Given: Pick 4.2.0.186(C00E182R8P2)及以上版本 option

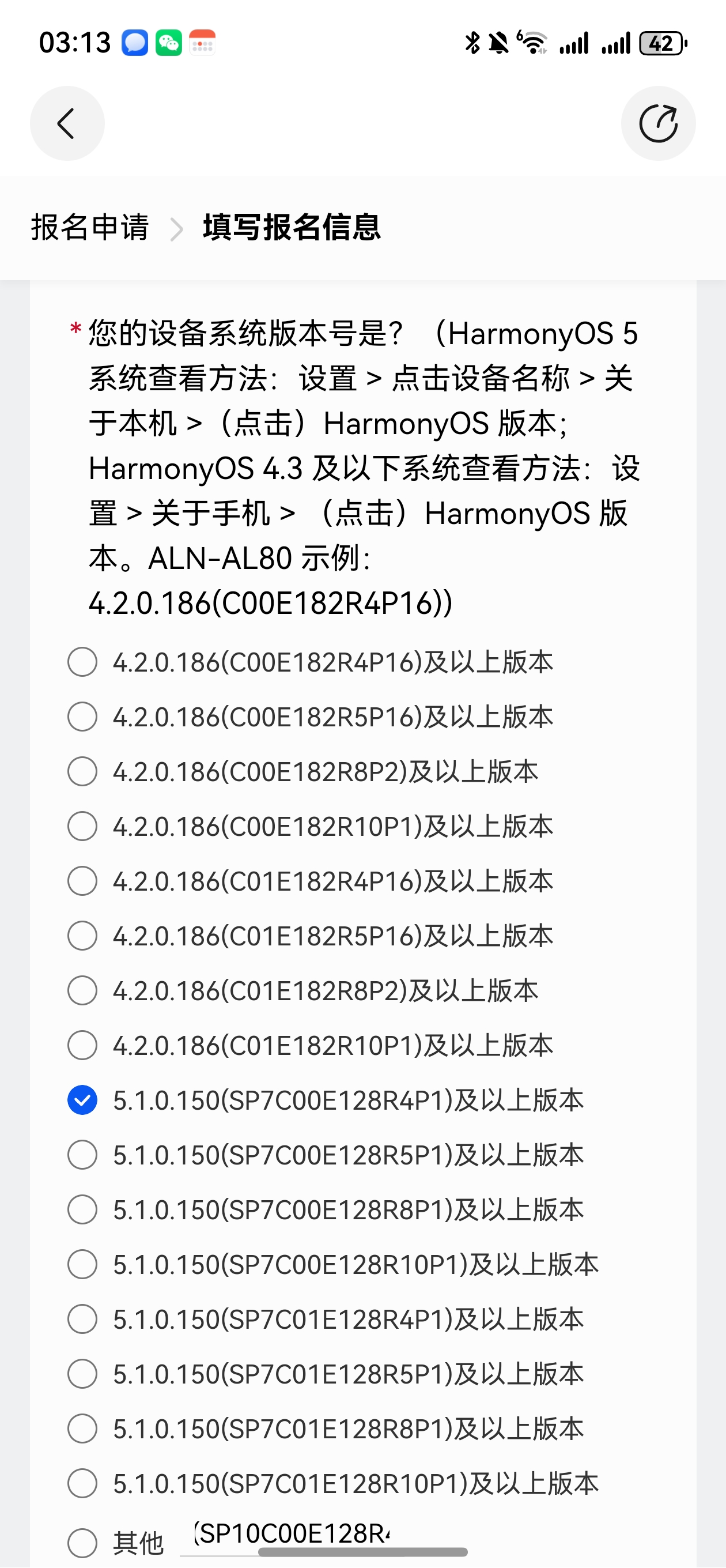Looking at the screenshot, I should pyautogui.click(x=82, y=772).
